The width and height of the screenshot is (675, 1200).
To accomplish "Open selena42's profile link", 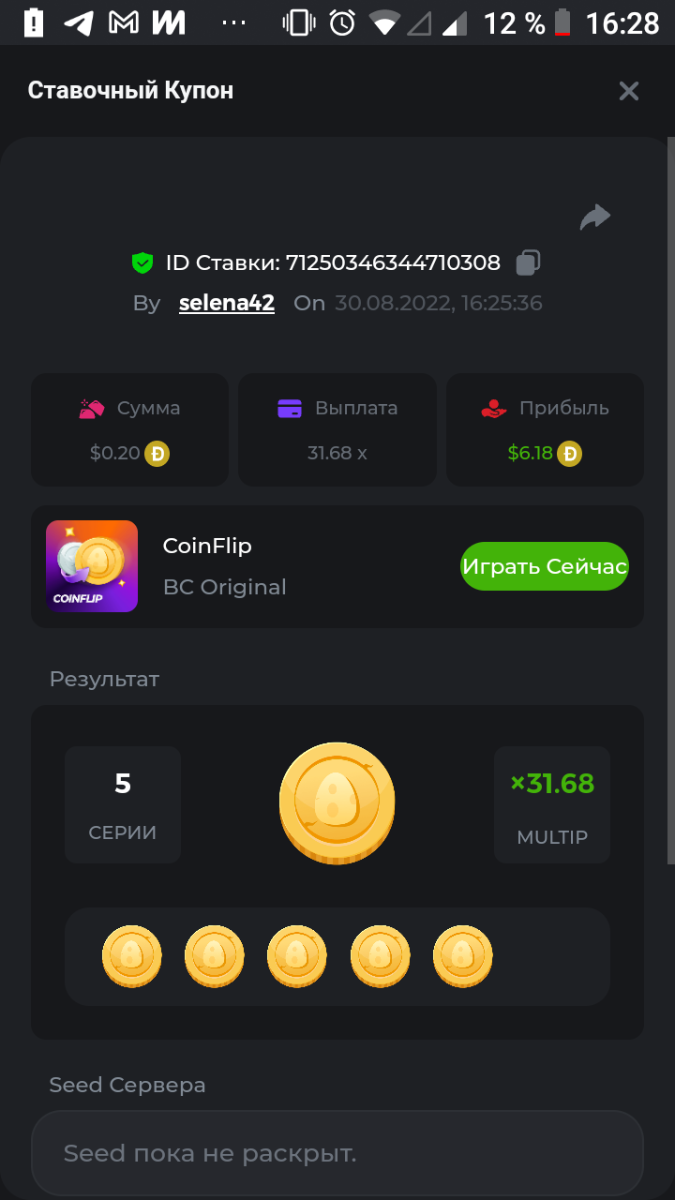I will coord(226,303).
